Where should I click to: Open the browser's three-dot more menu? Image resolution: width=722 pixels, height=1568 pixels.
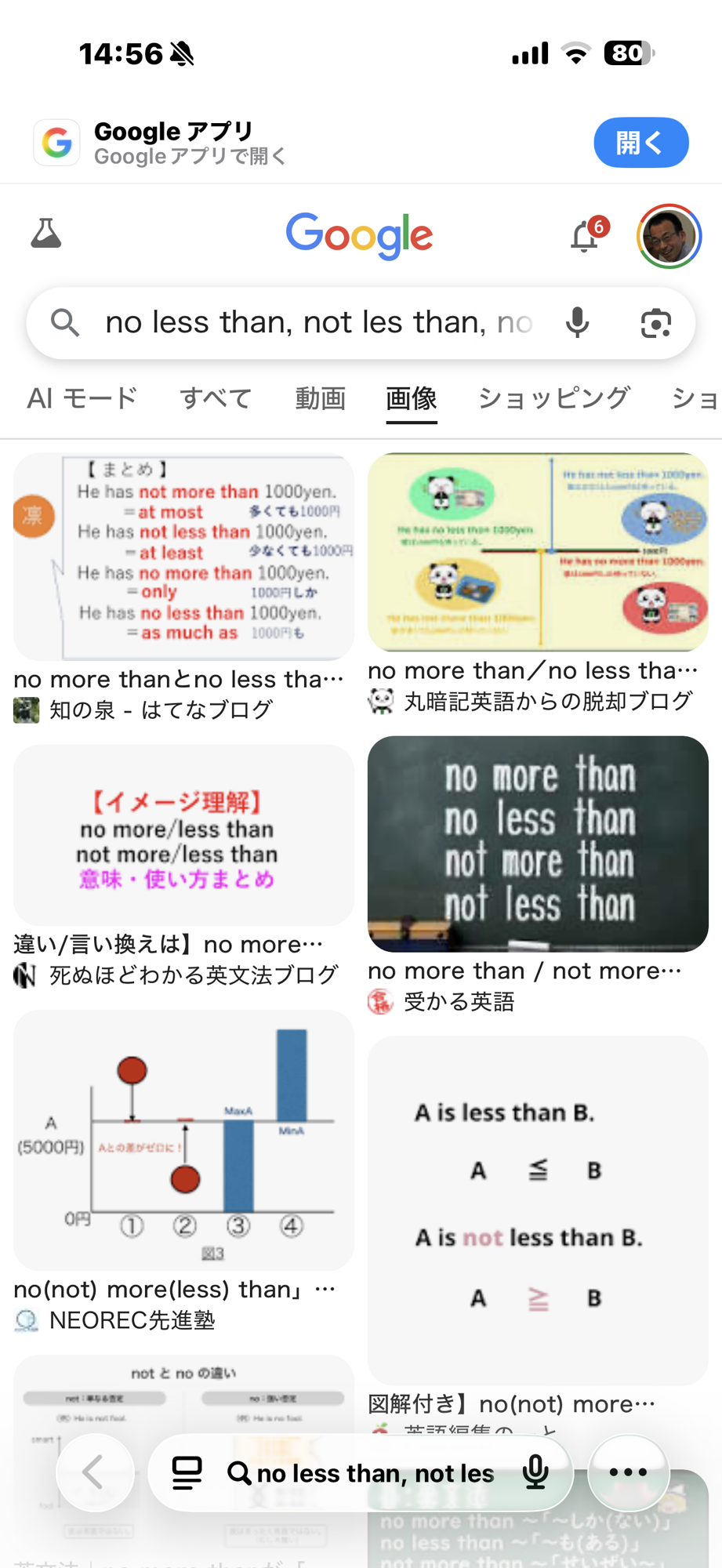pyautogui.click(x=628, y=1472)
